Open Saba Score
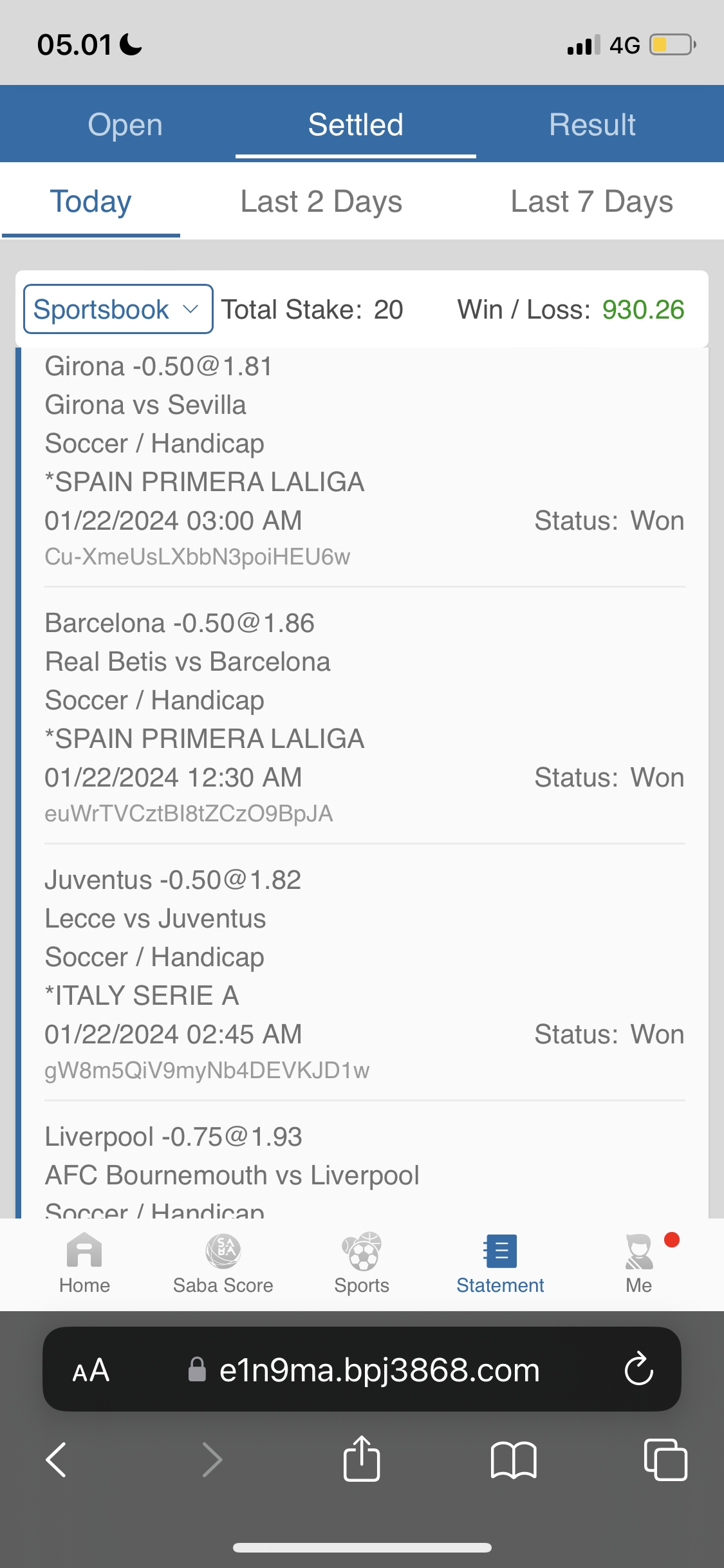The height and width of the screenshot is (1568, 724). pos(223,1263)
